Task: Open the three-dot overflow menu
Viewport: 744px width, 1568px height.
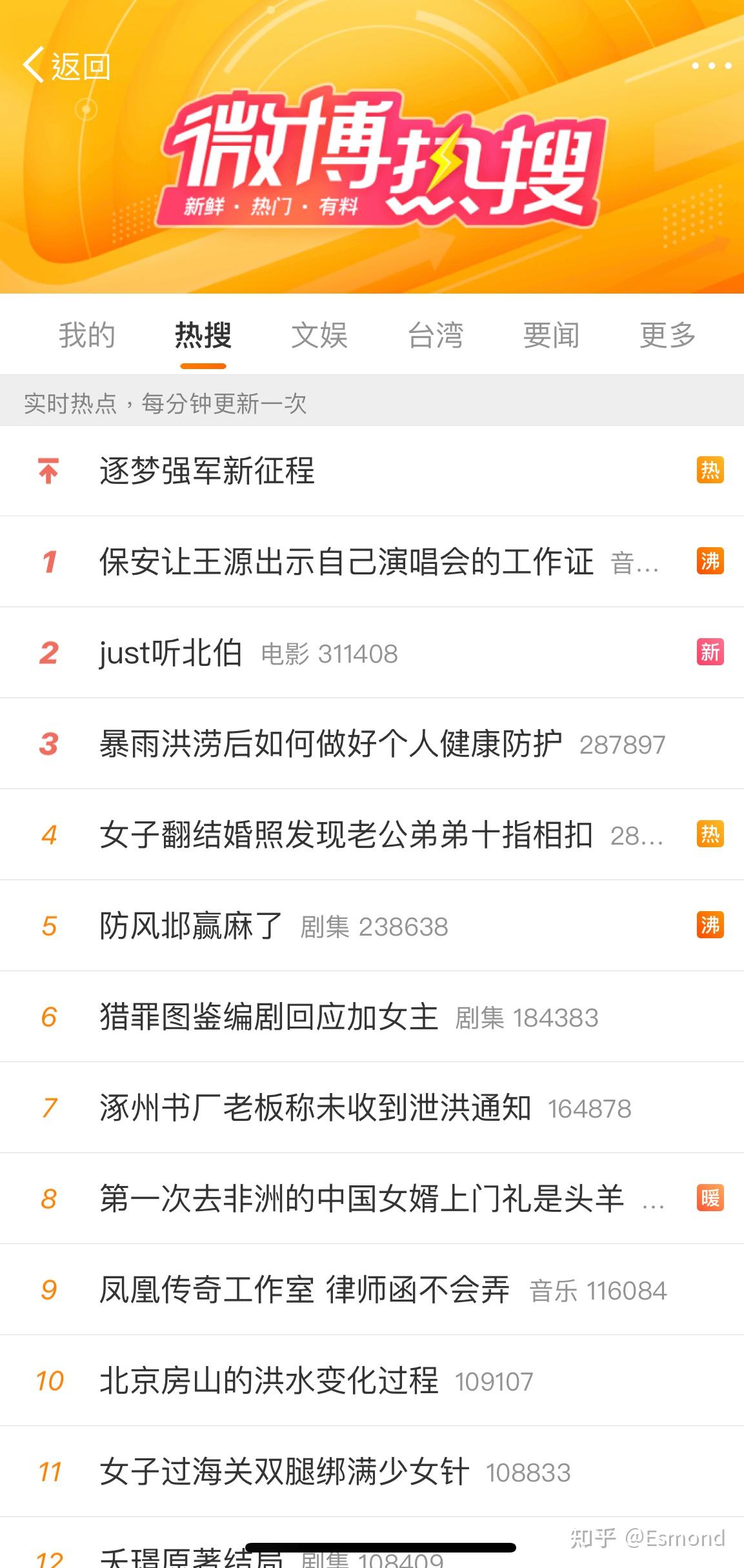Action: click(x=711, y=66)
